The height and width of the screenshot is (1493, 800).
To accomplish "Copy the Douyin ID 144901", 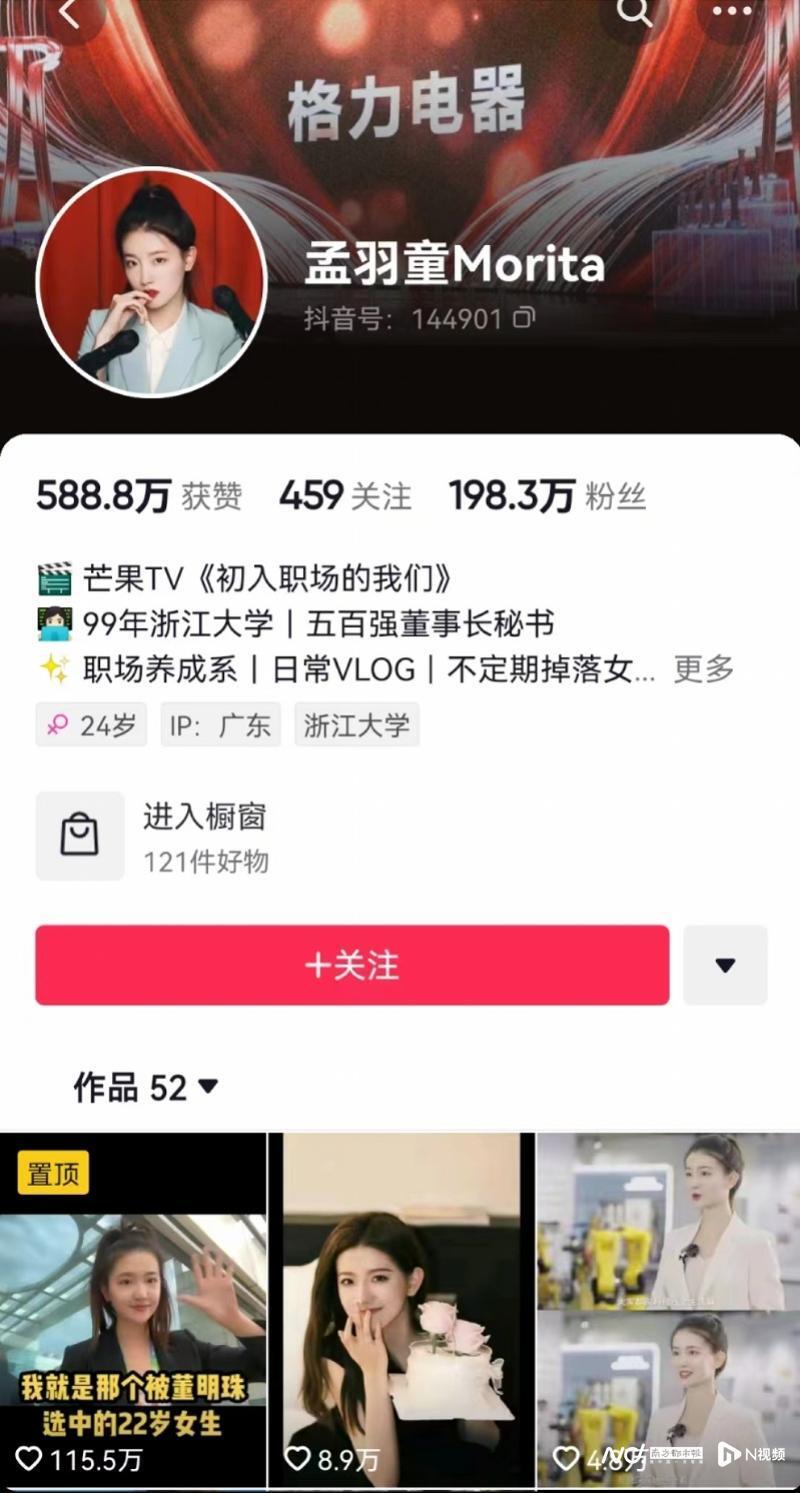I will [x=524, y=318].
